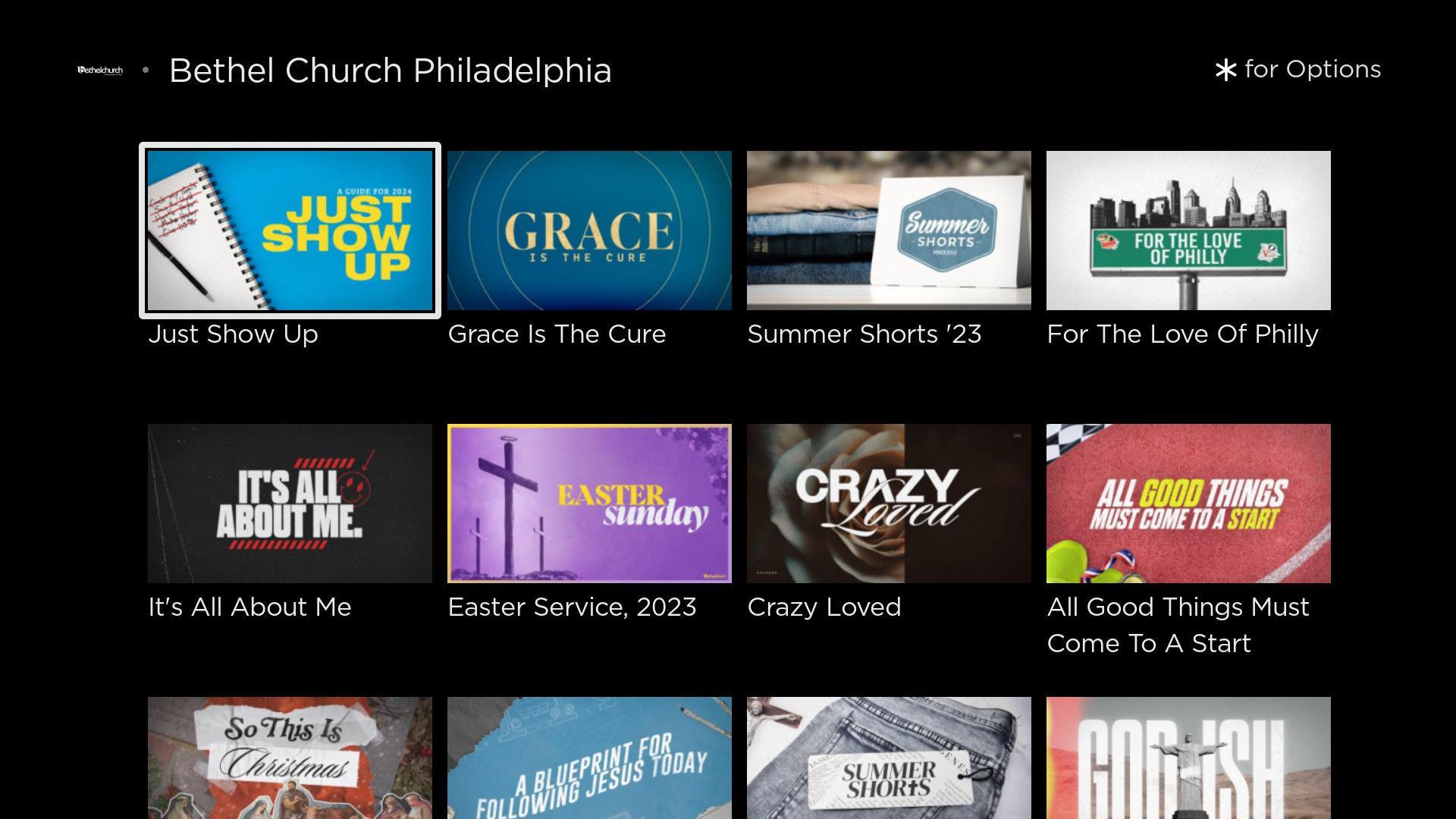The height and width of the screenshot is (819, 1456).
Task: Open Grace Is The Cure series
Action: click(589, 231)
